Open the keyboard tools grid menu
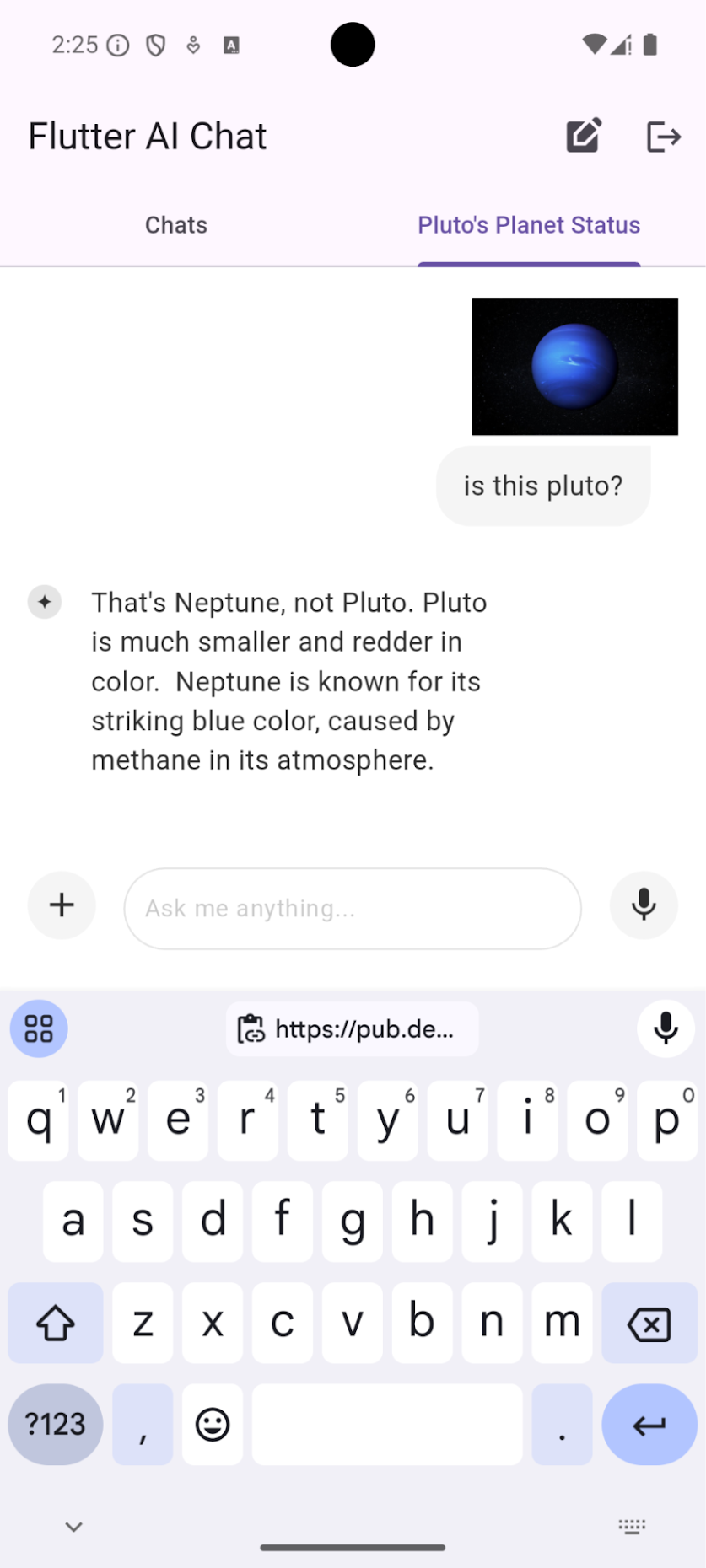The width and height of the screenshot is (706, 1568). (x=39, y=1028)
